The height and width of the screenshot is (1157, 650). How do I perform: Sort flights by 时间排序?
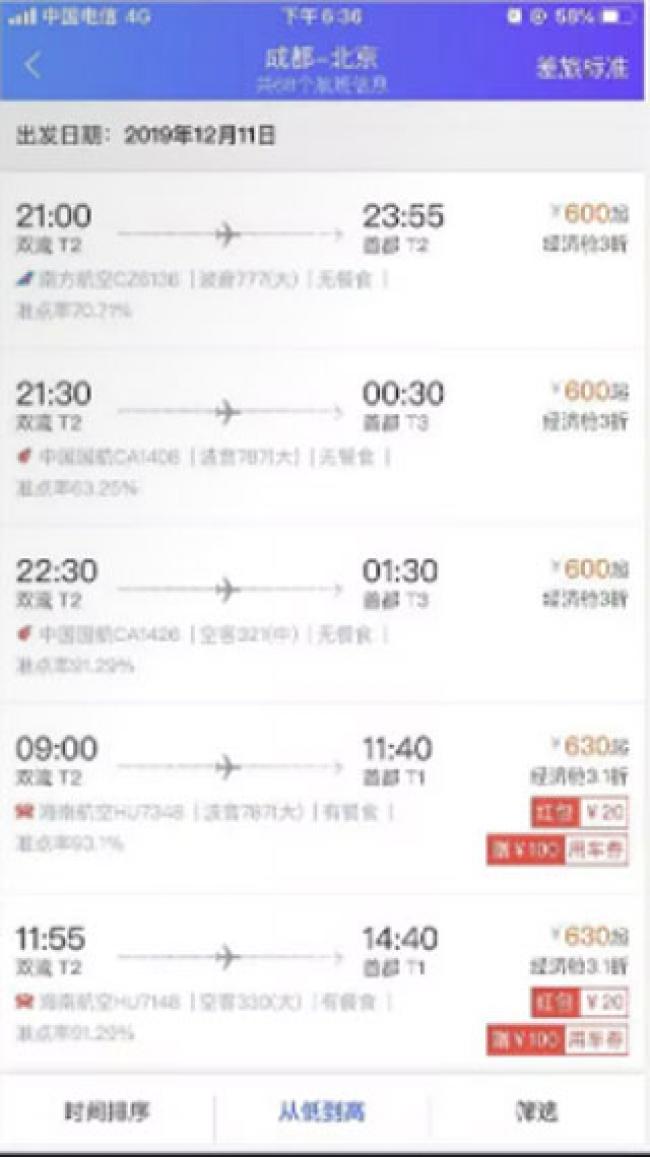108,1112
